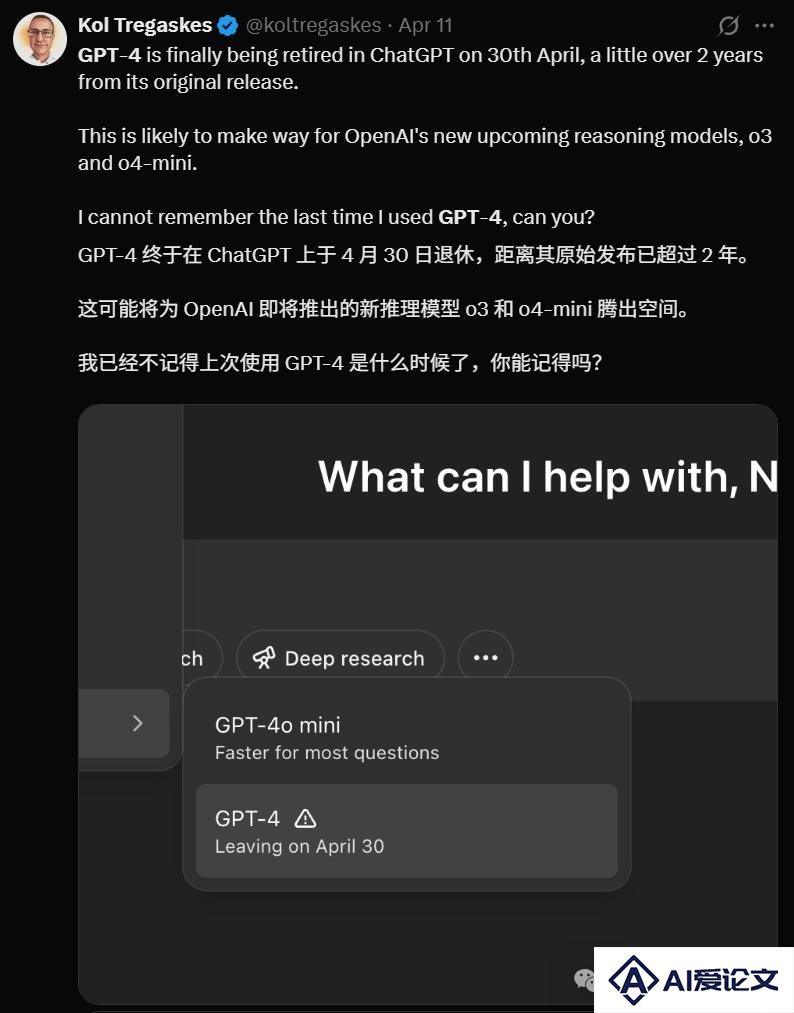The width and height of the screenshot is (794, 1013).
Task: Open the Kol Tregaskes display name link
Action: pyautogui.click(x=145, y=25)
